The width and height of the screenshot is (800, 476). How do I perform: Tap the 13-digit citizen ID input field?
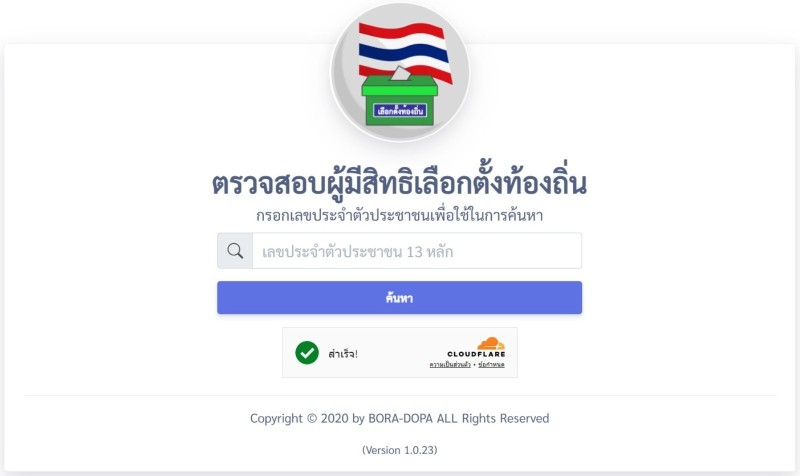[x=415, y=251]
